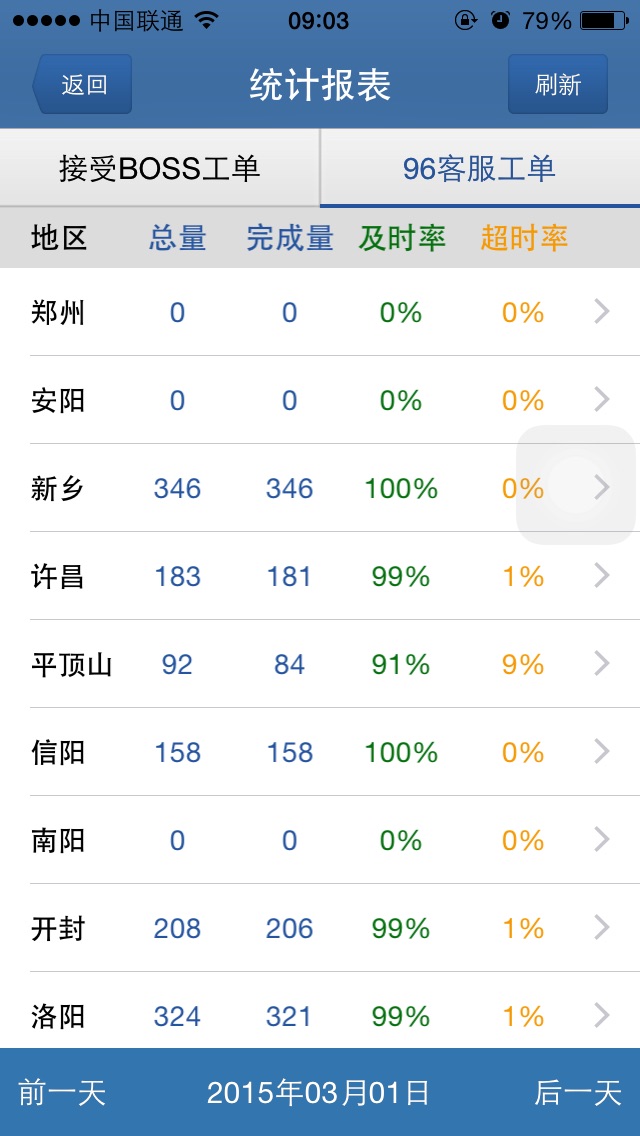Tap the AssistiveTouch floating button
The width and height of the screenshot is (640, 1136).
point(575,485)
